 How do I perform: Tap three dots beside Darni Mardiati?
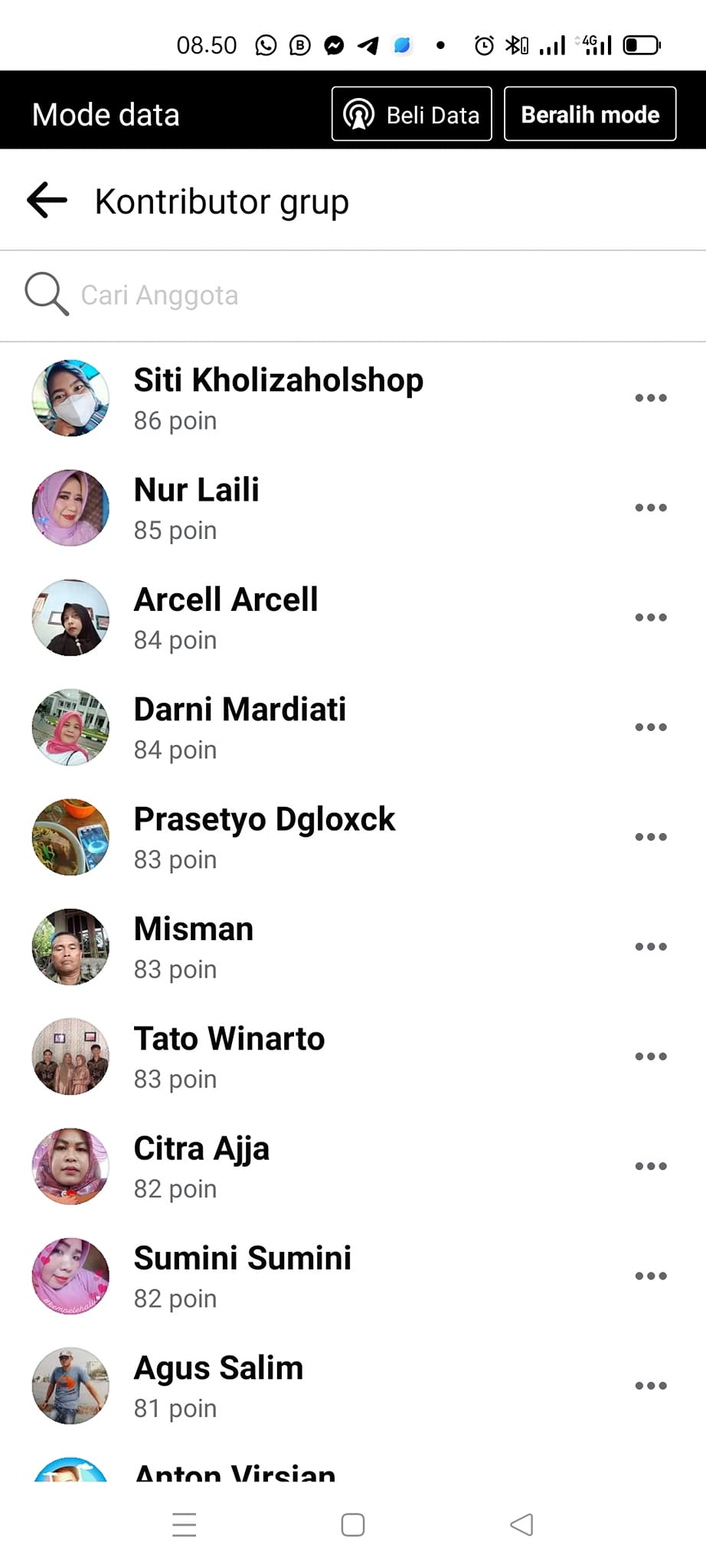[651, 727]
